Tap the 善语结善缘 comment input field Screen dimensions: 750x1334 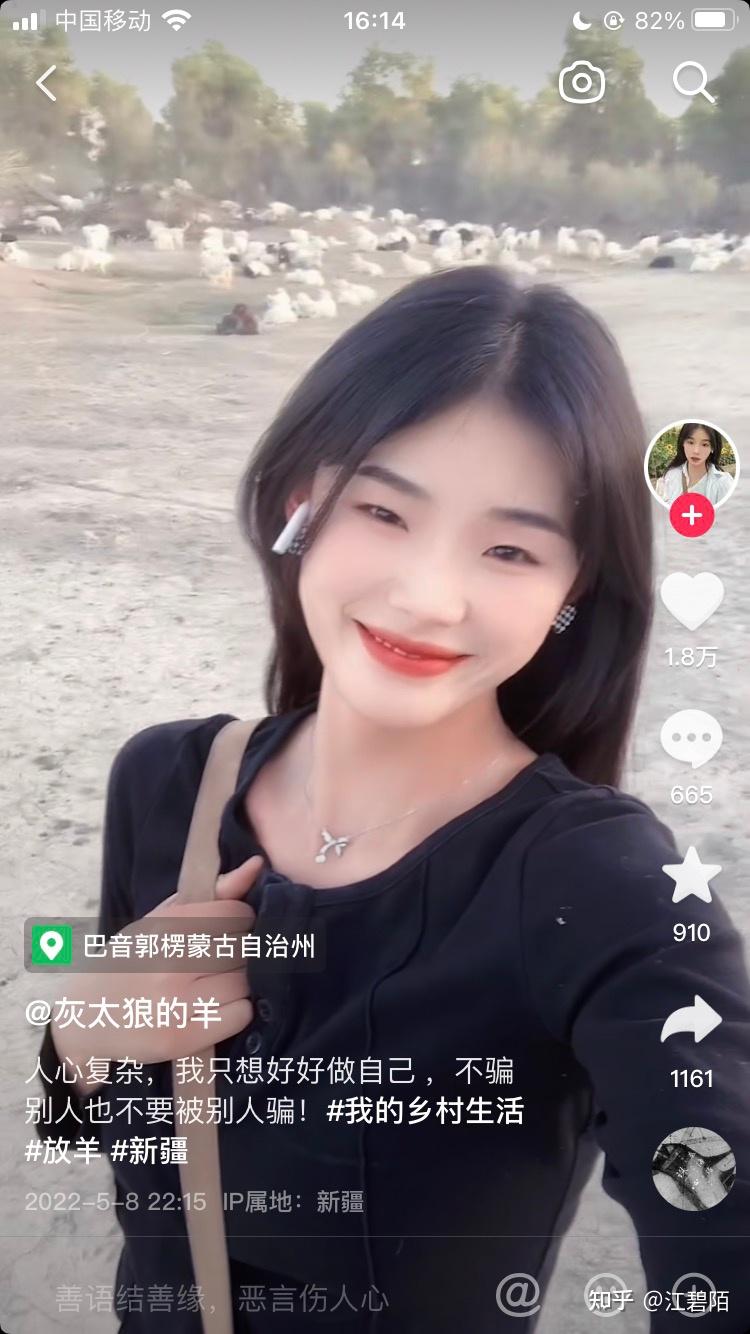[x=222, y=1297]
